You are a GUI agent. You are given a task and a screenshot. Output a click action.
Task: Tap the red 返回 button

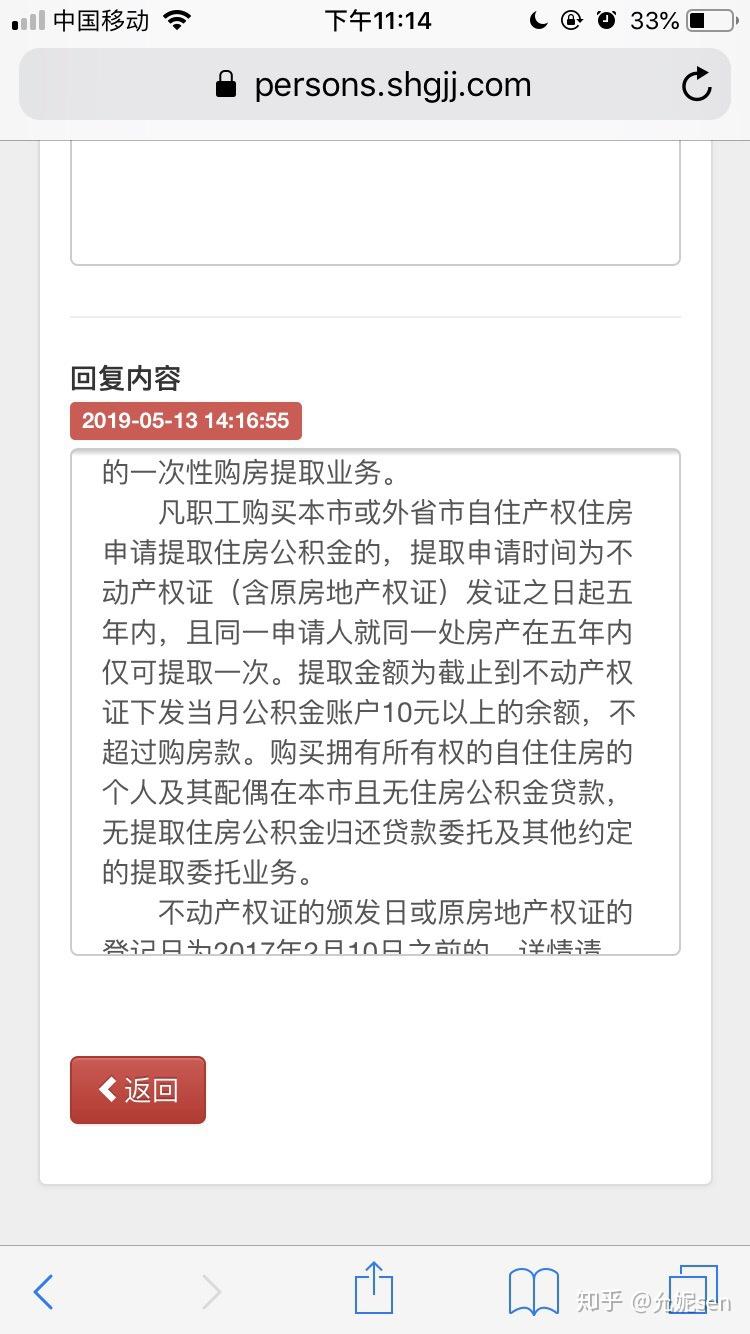coord(138,1090)
